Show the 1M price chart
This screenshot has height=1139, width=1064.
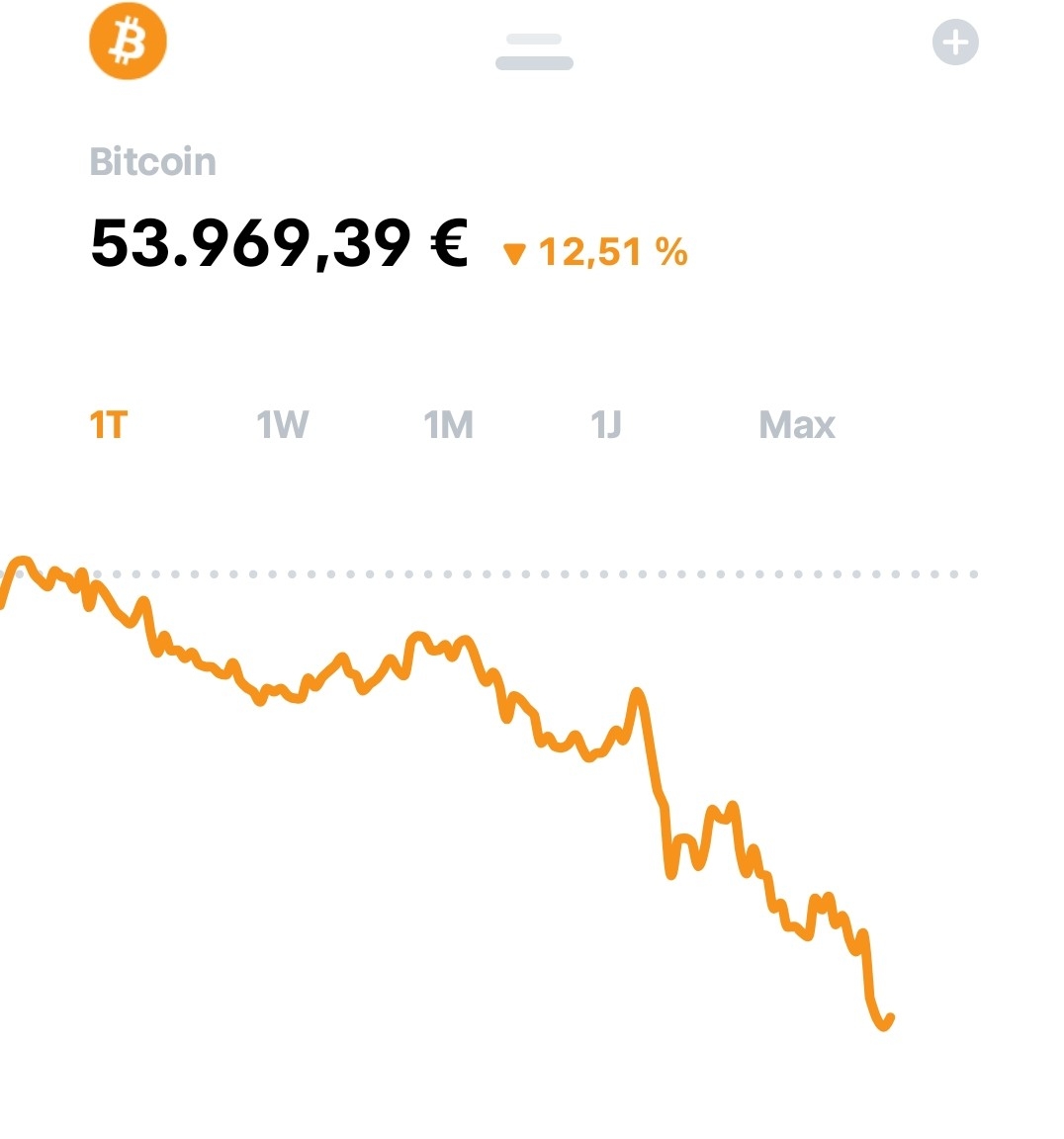click(x=448, y=425)
